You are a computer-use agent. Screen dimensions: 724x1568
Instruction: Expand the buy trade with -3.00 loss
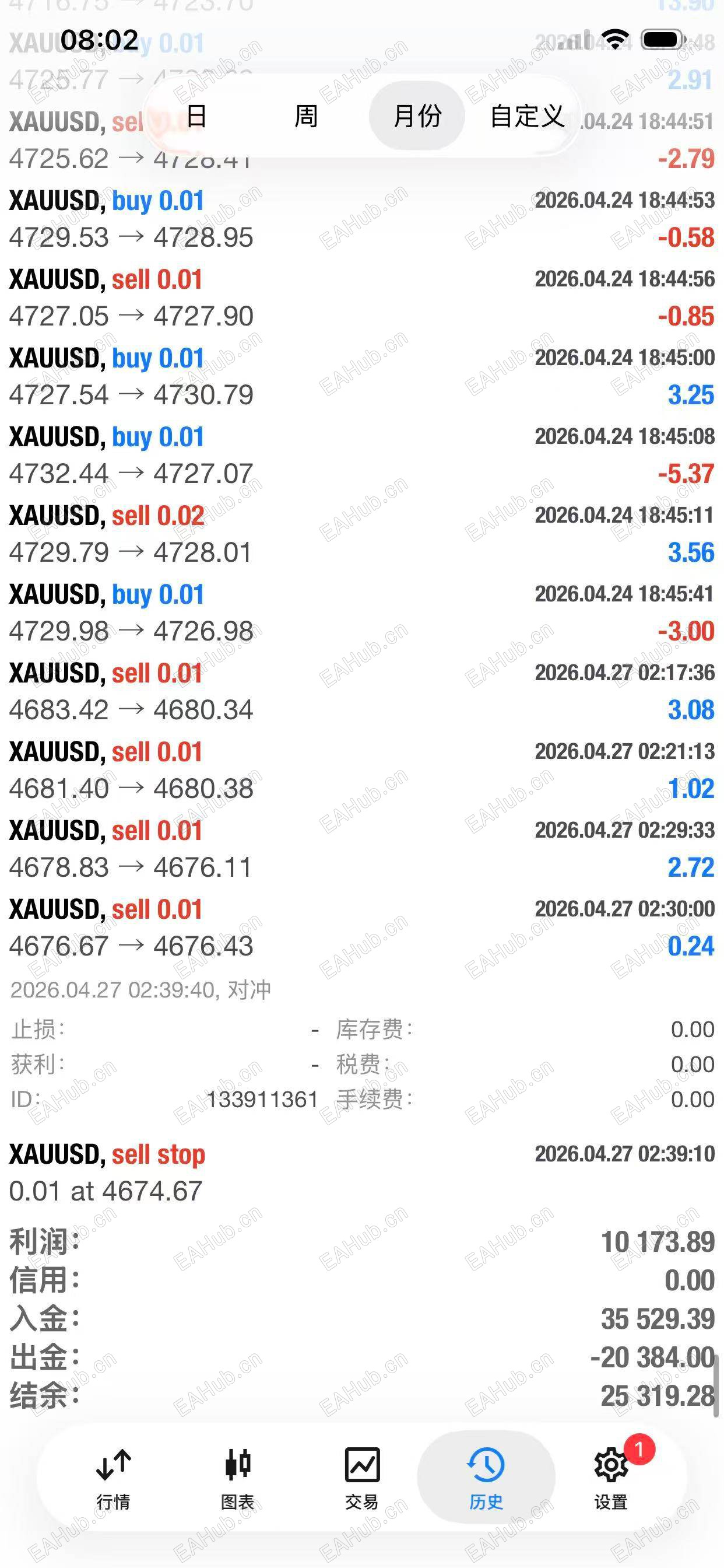(x=362, y=612)
